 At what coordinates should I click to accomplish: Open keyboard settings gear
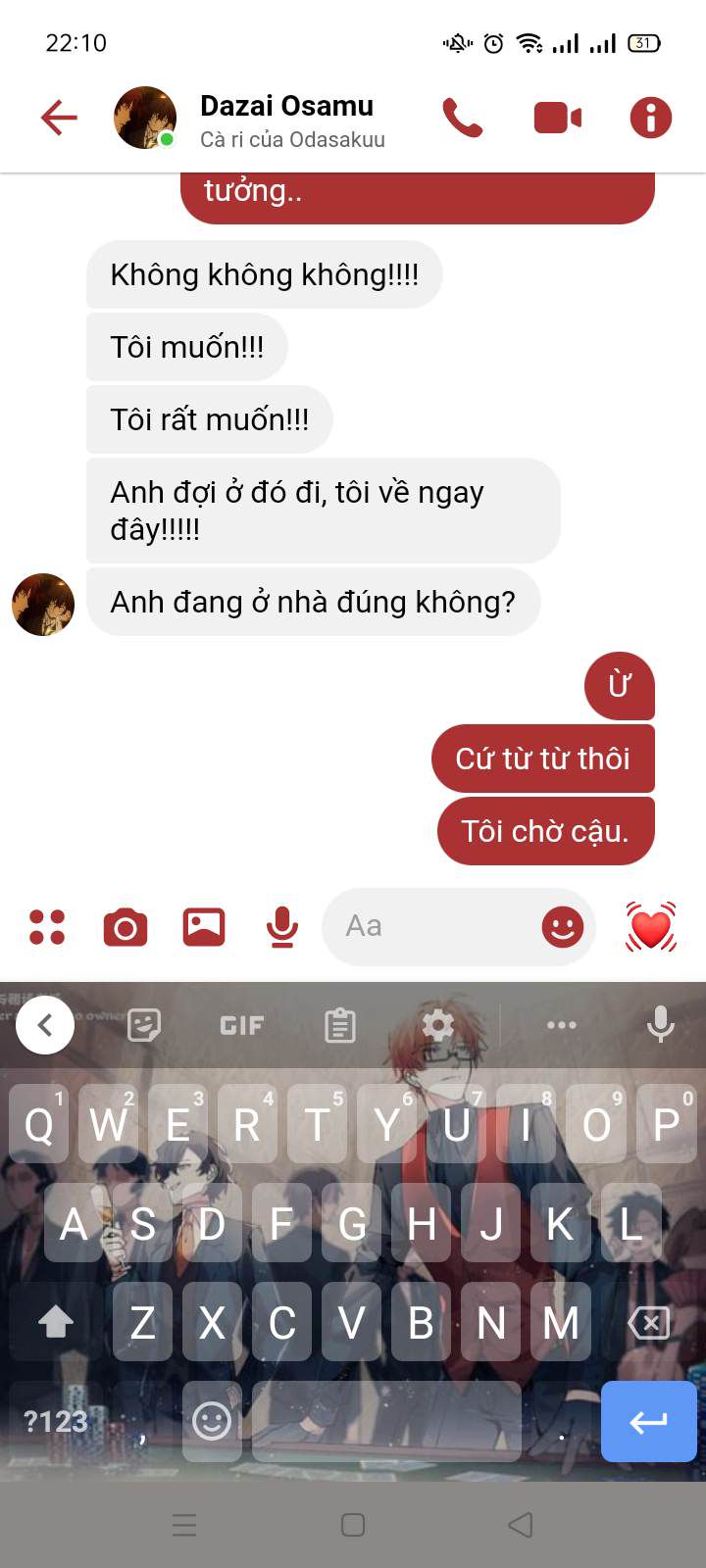tap(437, 1025)
